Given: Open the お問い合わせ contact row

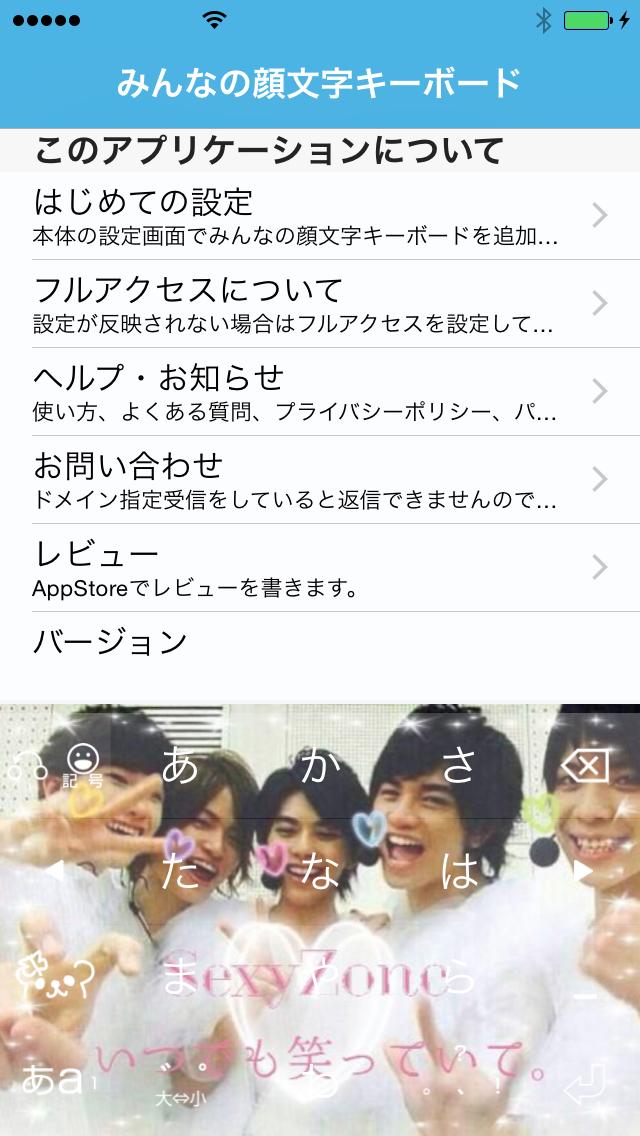Looking at the screenshot, I should tap(320, 480).
